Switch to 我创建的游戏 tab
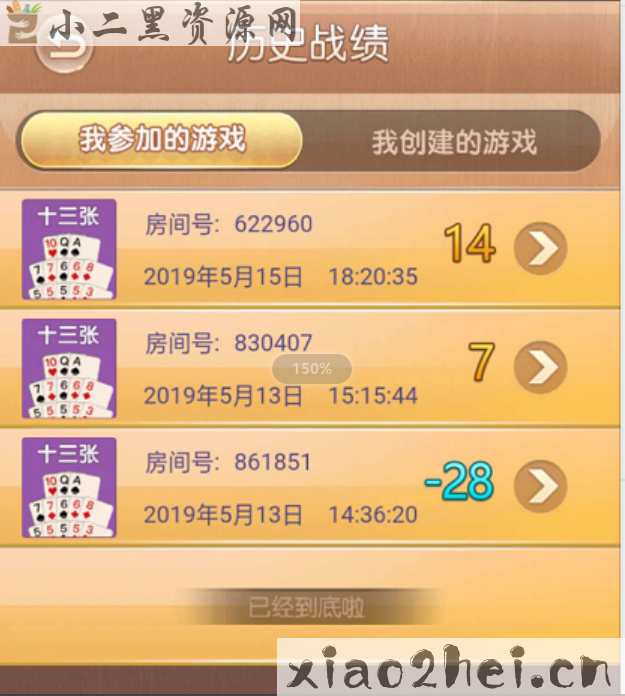 point(454,142)
